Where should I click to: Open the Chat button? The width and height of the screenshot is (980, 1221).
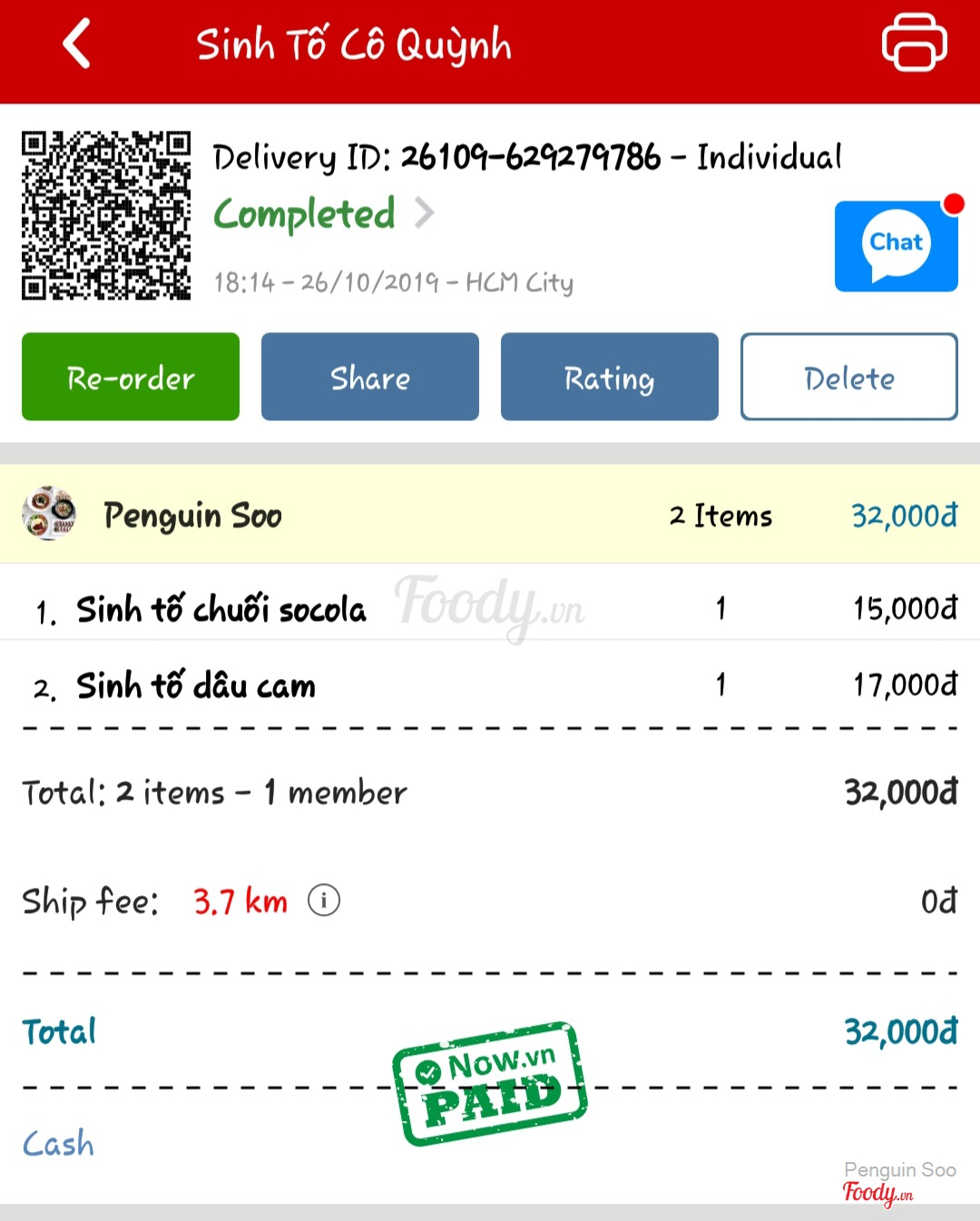[896, 246]
